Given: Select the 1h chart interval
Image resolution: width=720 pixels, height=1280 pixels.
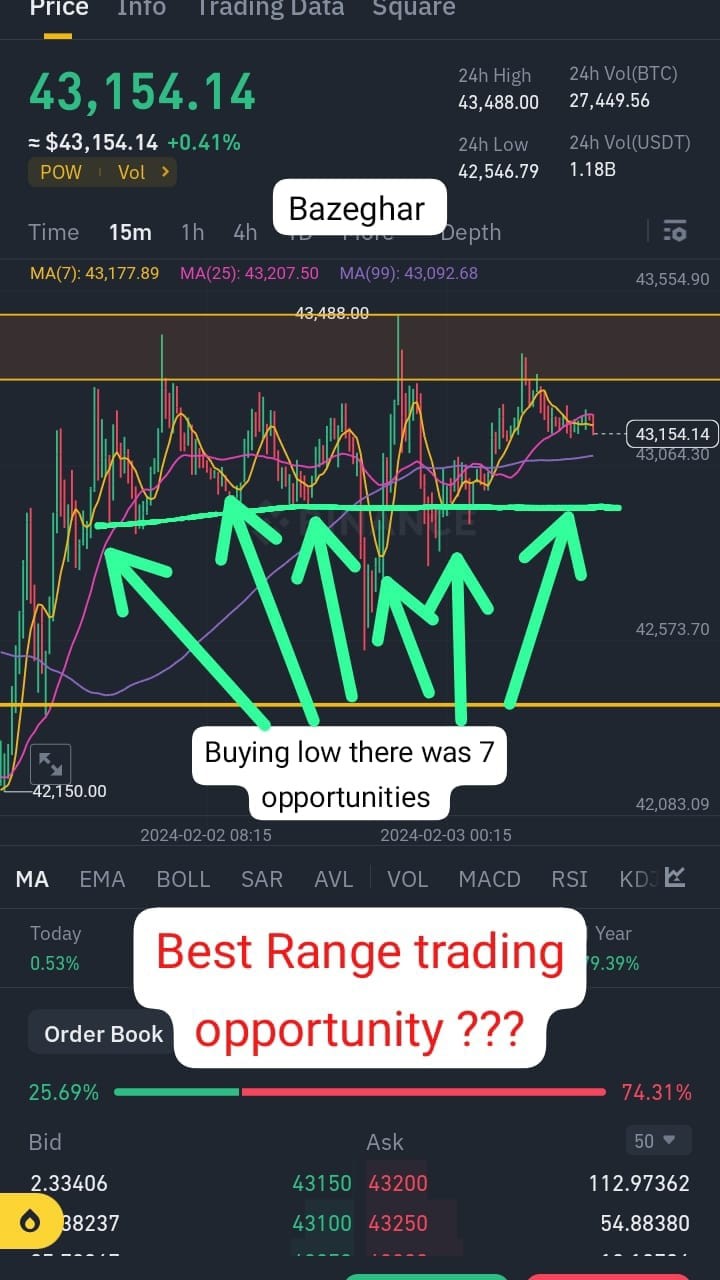Looking at the screenshot, I should pyautogui.click(x=192, y=232).
